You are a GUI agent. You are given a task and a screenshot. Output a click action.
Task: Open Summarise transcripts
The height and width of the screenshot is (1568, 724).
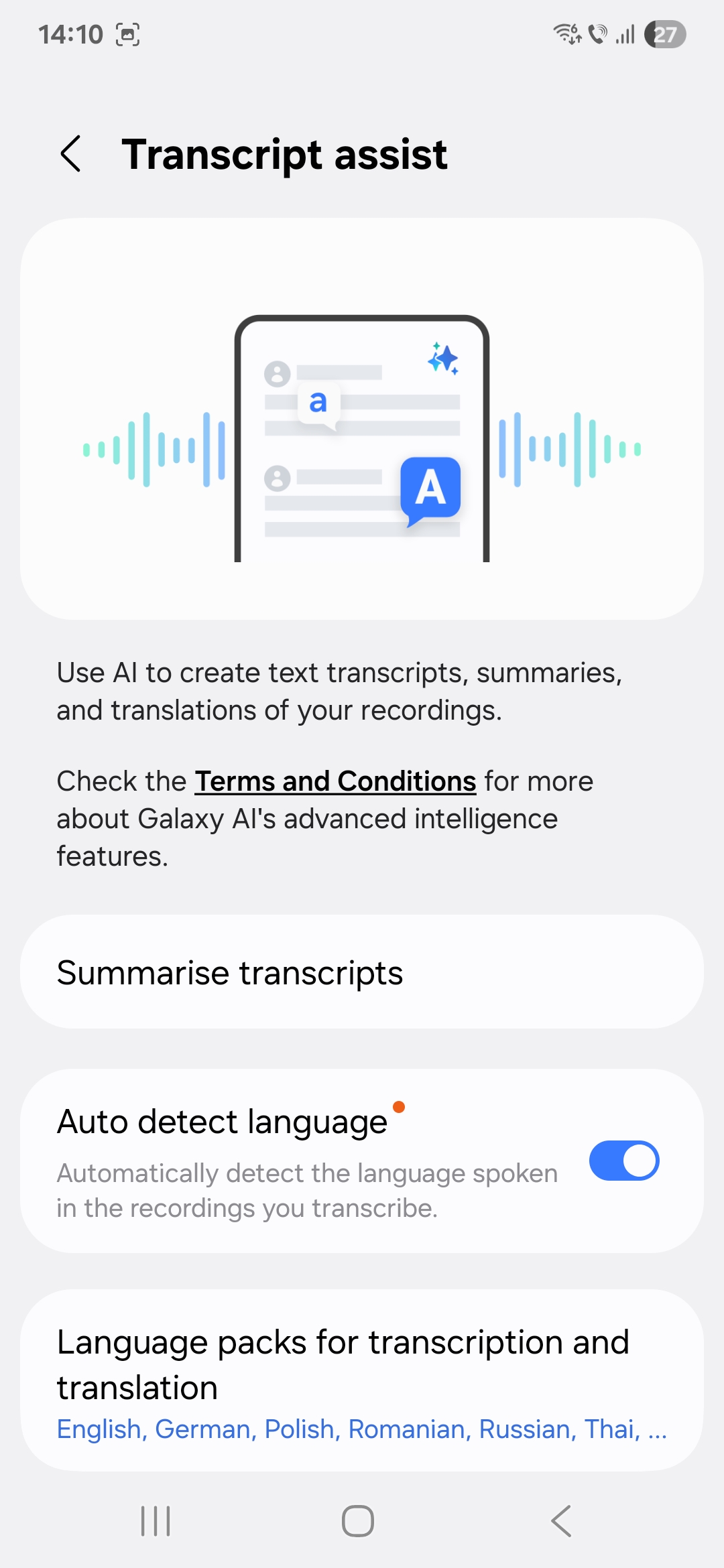click(x=362, y=972)
